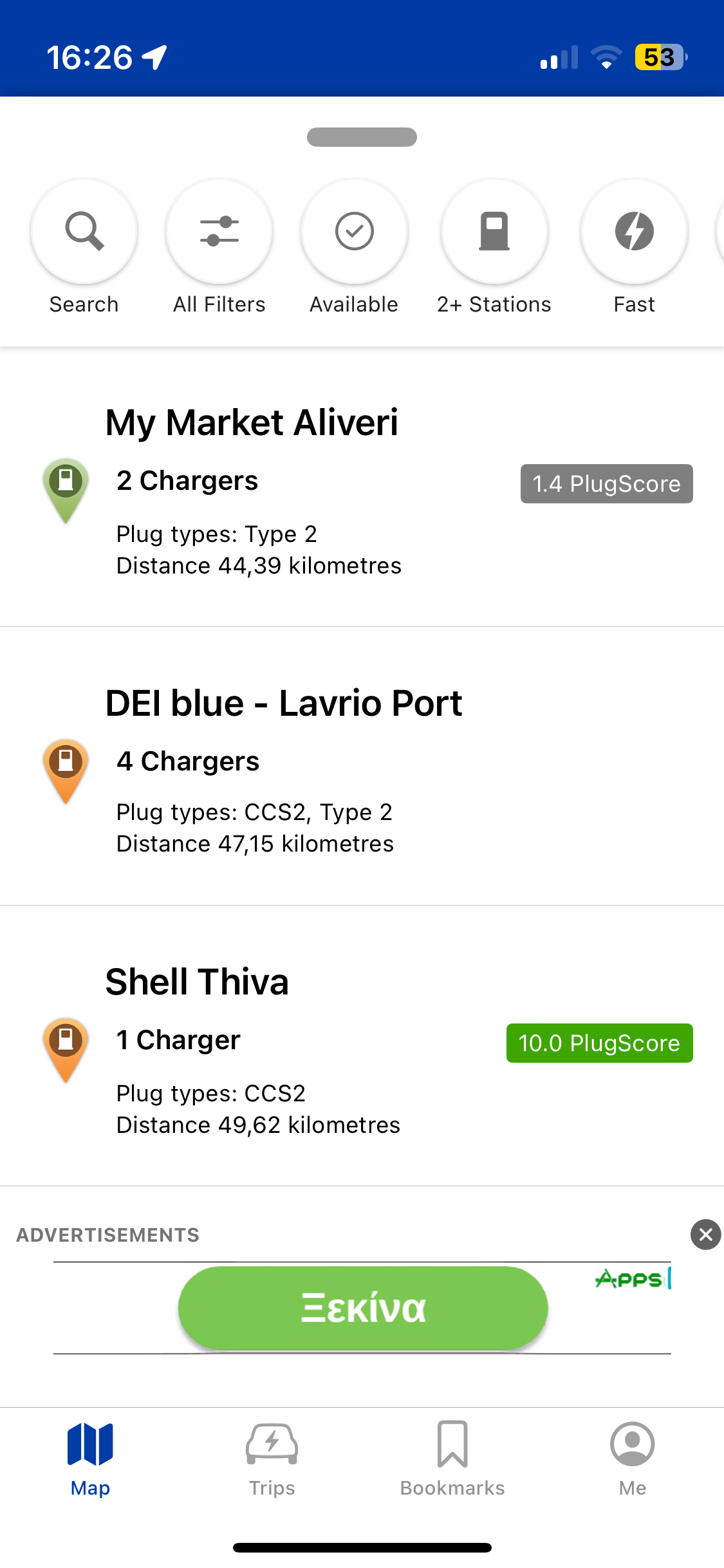Image resolution: width=724 pixels, height=1568 pixels.
Task: Select the Map tab
Action: (x=90, y=1459)
